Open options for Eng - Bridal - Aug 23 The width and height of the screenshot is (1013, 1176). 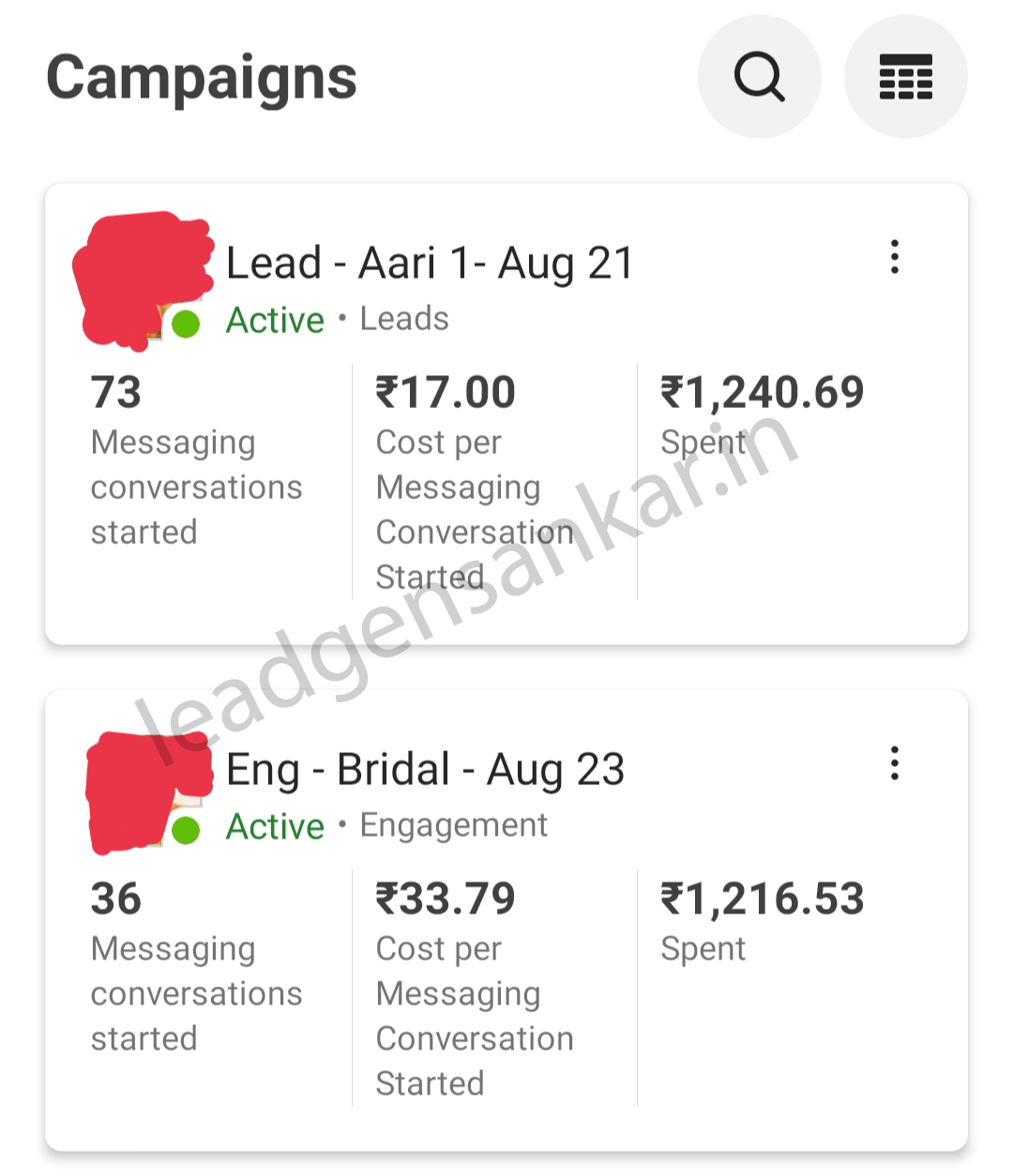[895, 763]
